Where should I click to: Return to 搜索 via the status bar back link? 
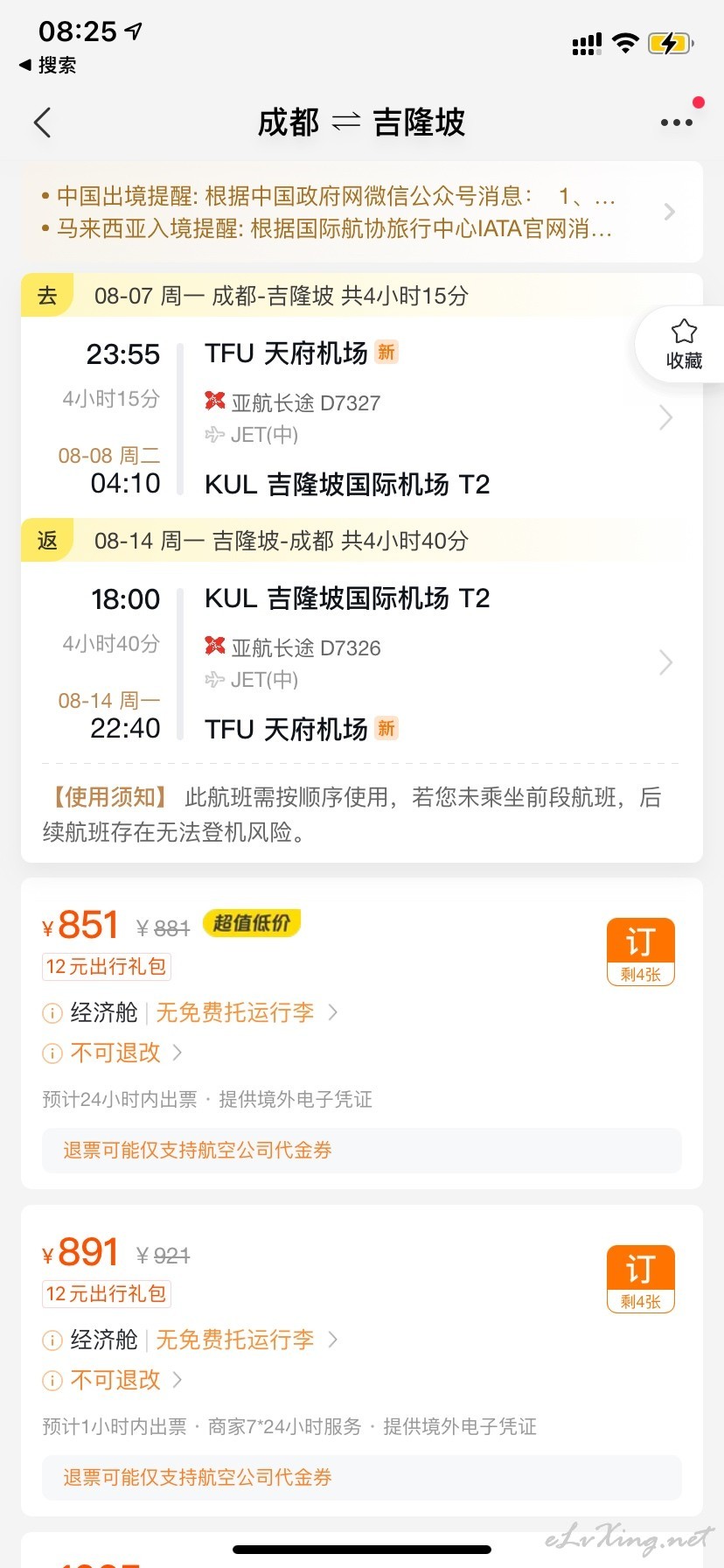47,65
